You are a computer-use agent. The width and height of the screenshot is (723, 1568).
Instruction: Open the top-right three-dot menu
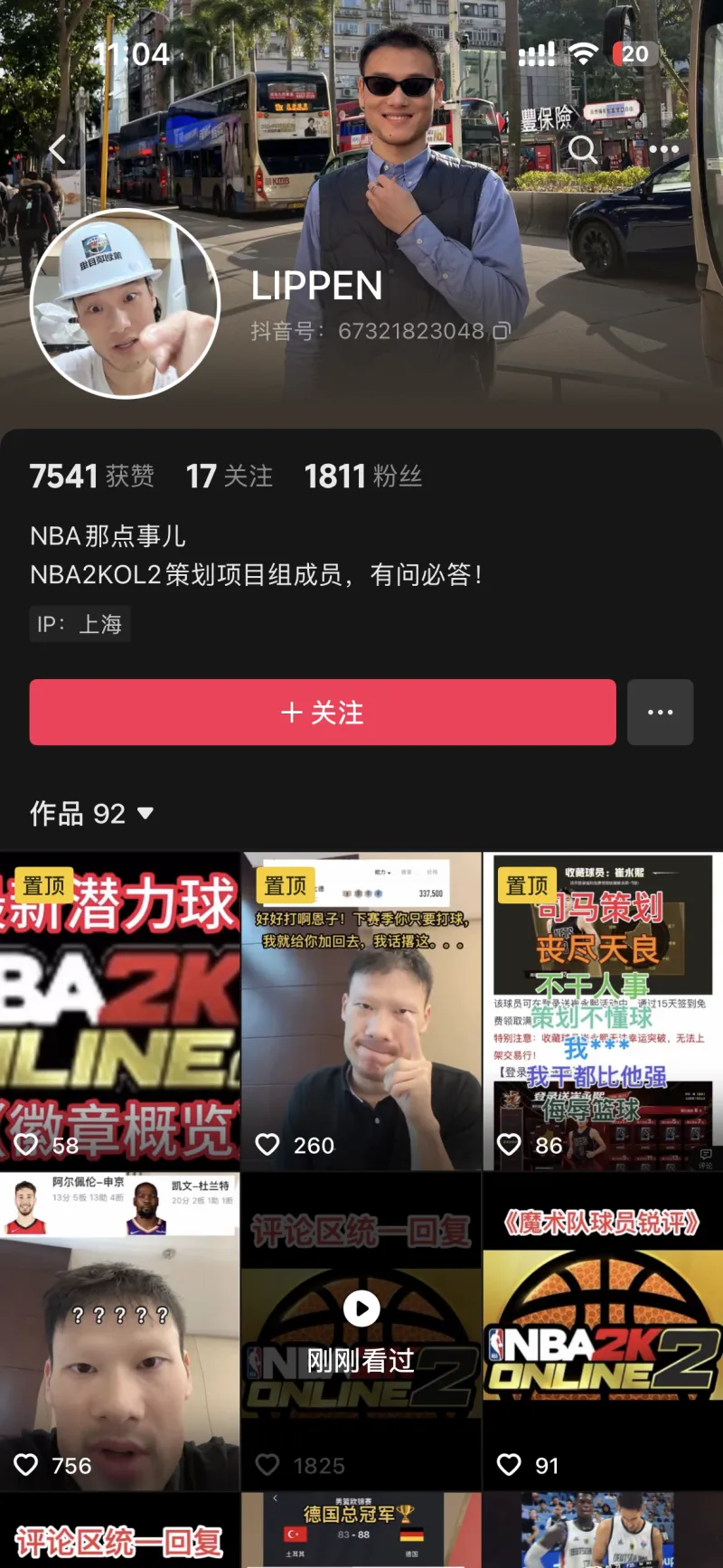click(663, 149)
